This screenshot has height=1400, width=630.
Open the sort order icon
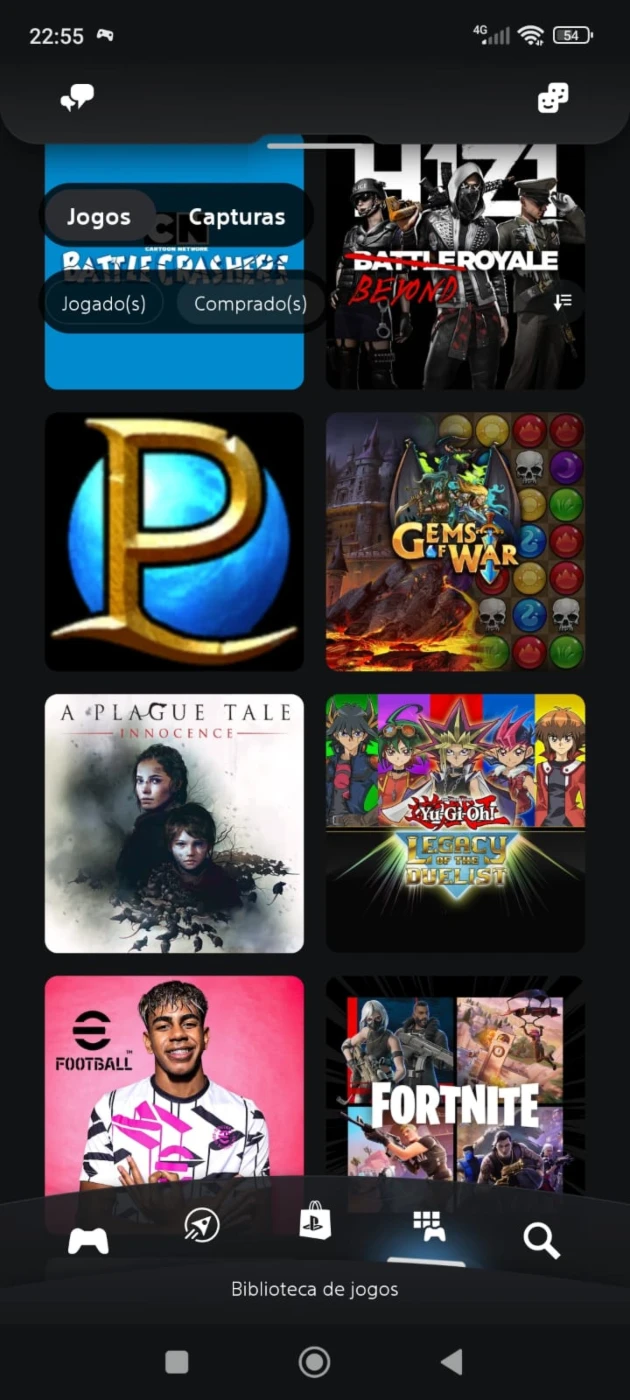pyautogui.click(x=563, y=301)
